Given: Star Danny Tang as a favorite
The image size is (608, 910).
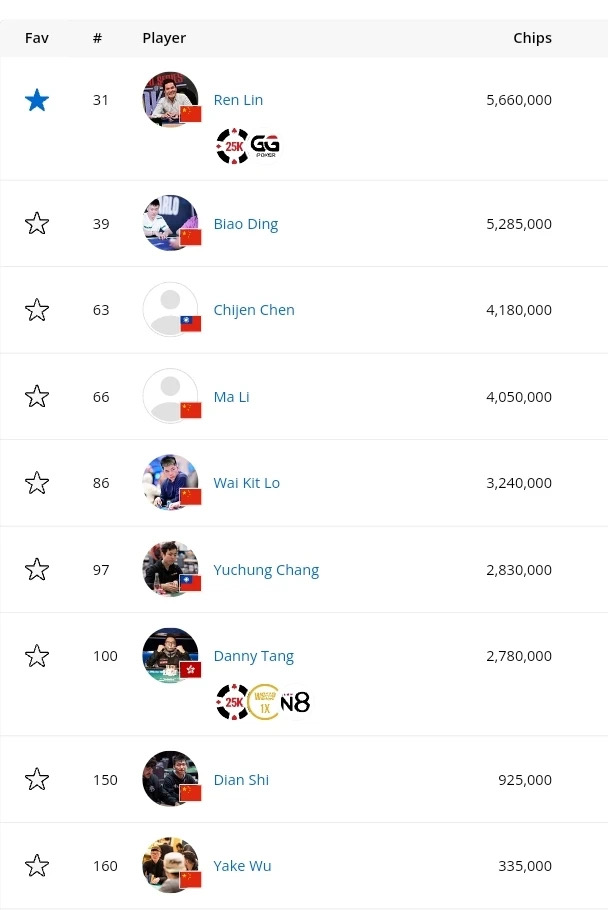Looking at the screenshot, I should pyautogui.click(x=37, y=656).
